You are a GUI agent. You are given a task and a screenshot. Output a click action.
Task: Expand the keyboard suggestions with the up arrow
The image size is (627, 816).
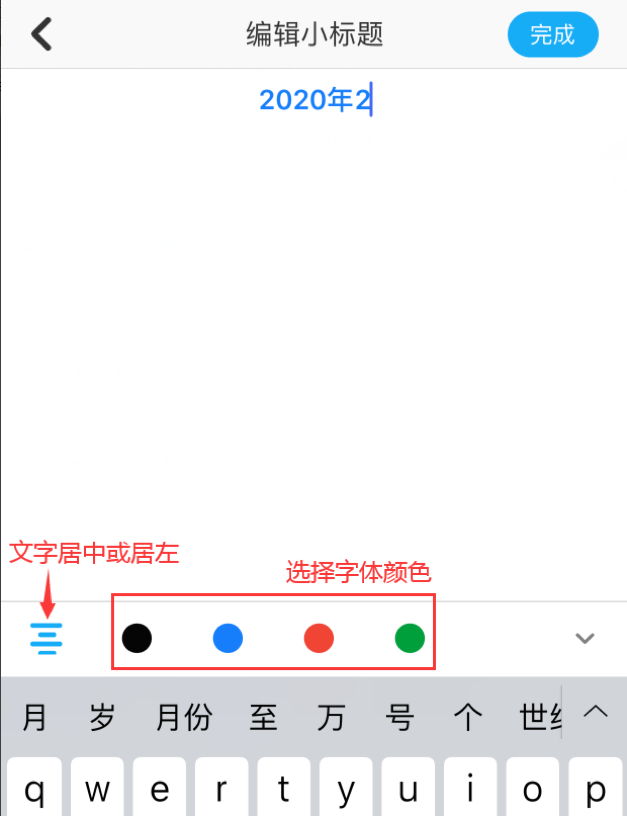595,712
